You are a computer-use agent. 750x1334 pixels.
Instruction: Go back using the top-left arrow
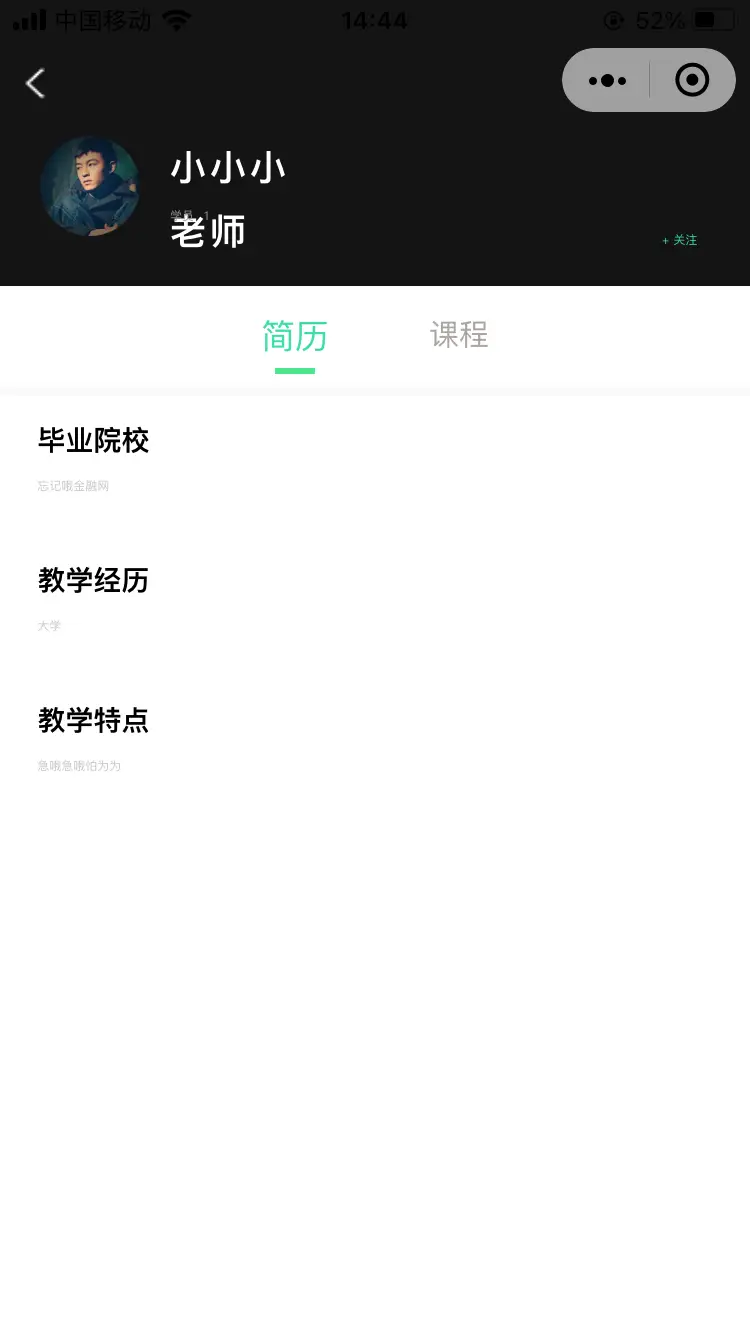point(36,83)
